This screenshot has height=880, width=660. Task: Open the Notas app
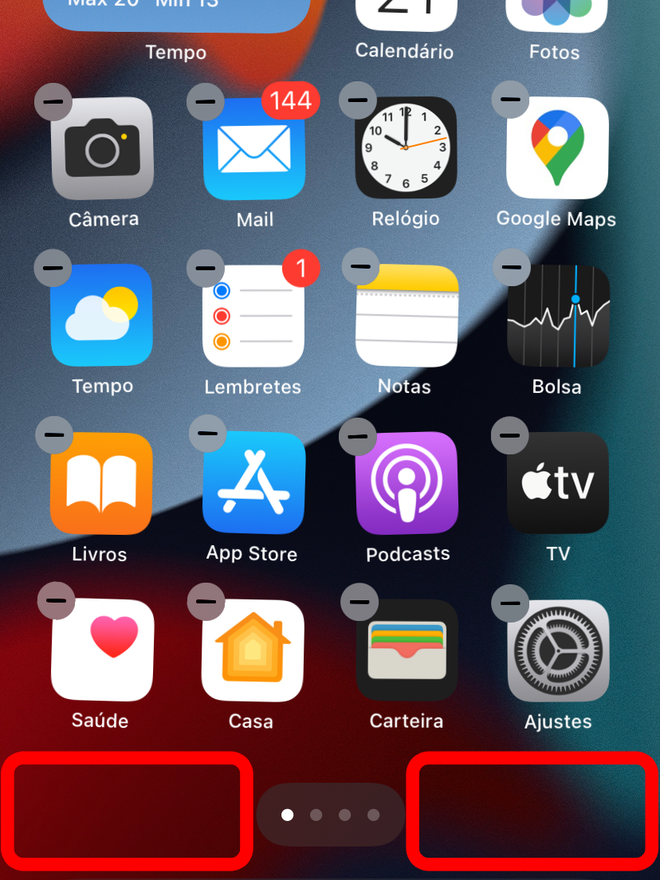[x=406, y=316]
